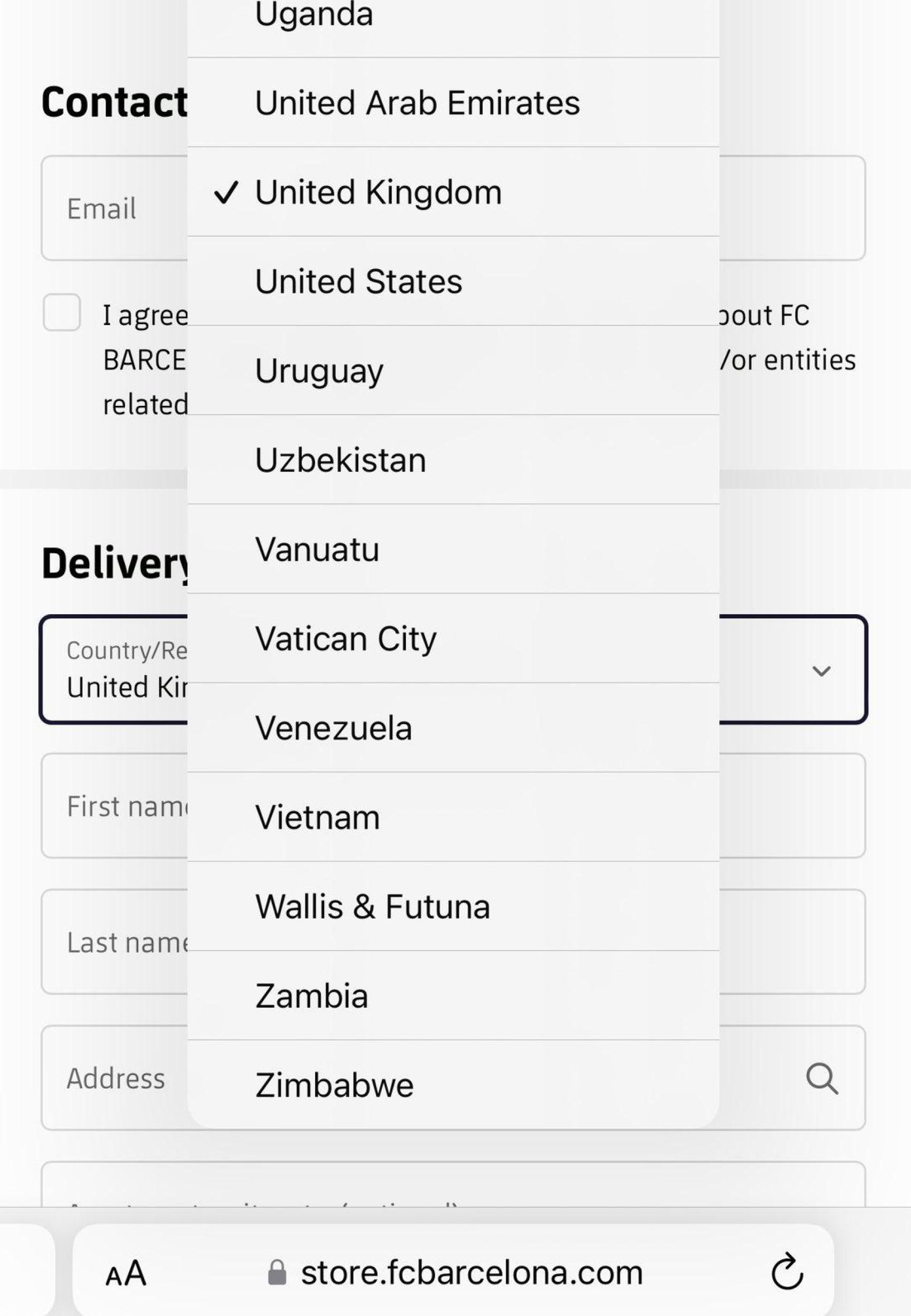
Task: Tick the marketing consent checkbox
Action: [x=61, y=313]
